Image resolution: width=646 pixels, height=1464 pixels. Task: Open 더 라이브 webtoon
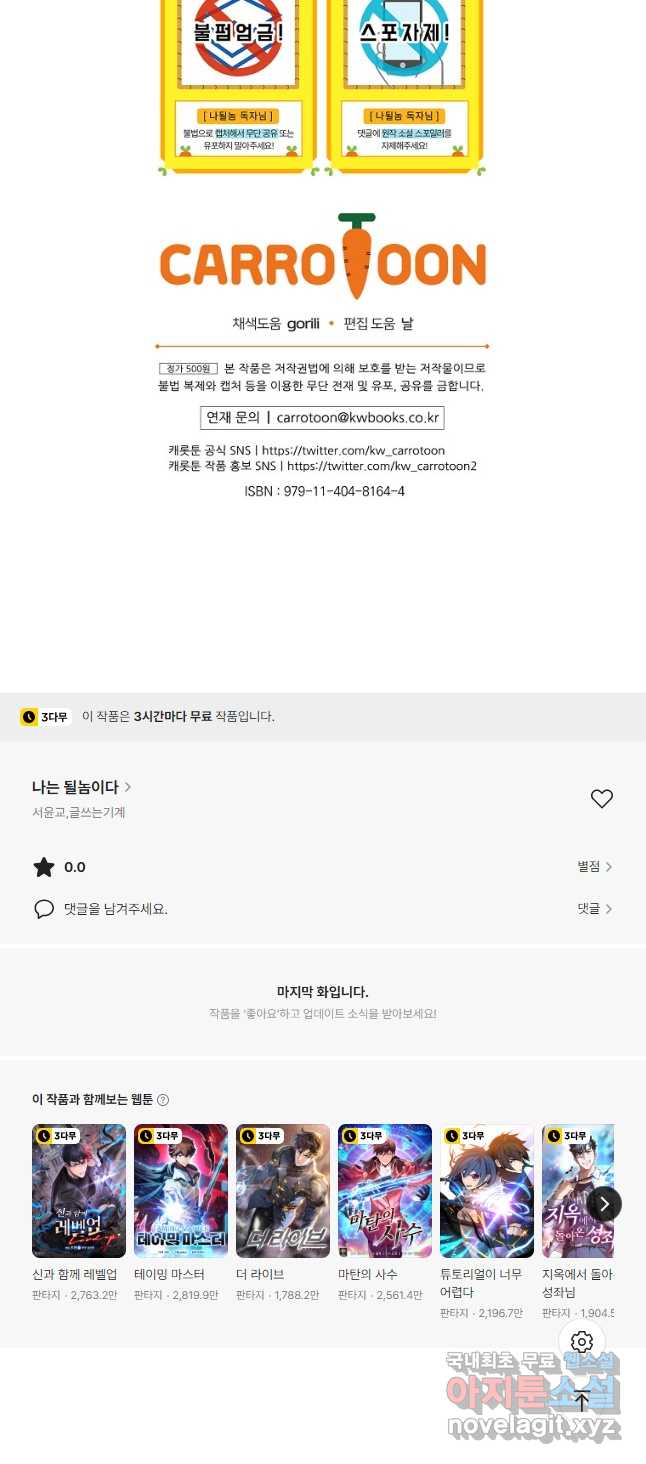click(x=283, y=1190)
